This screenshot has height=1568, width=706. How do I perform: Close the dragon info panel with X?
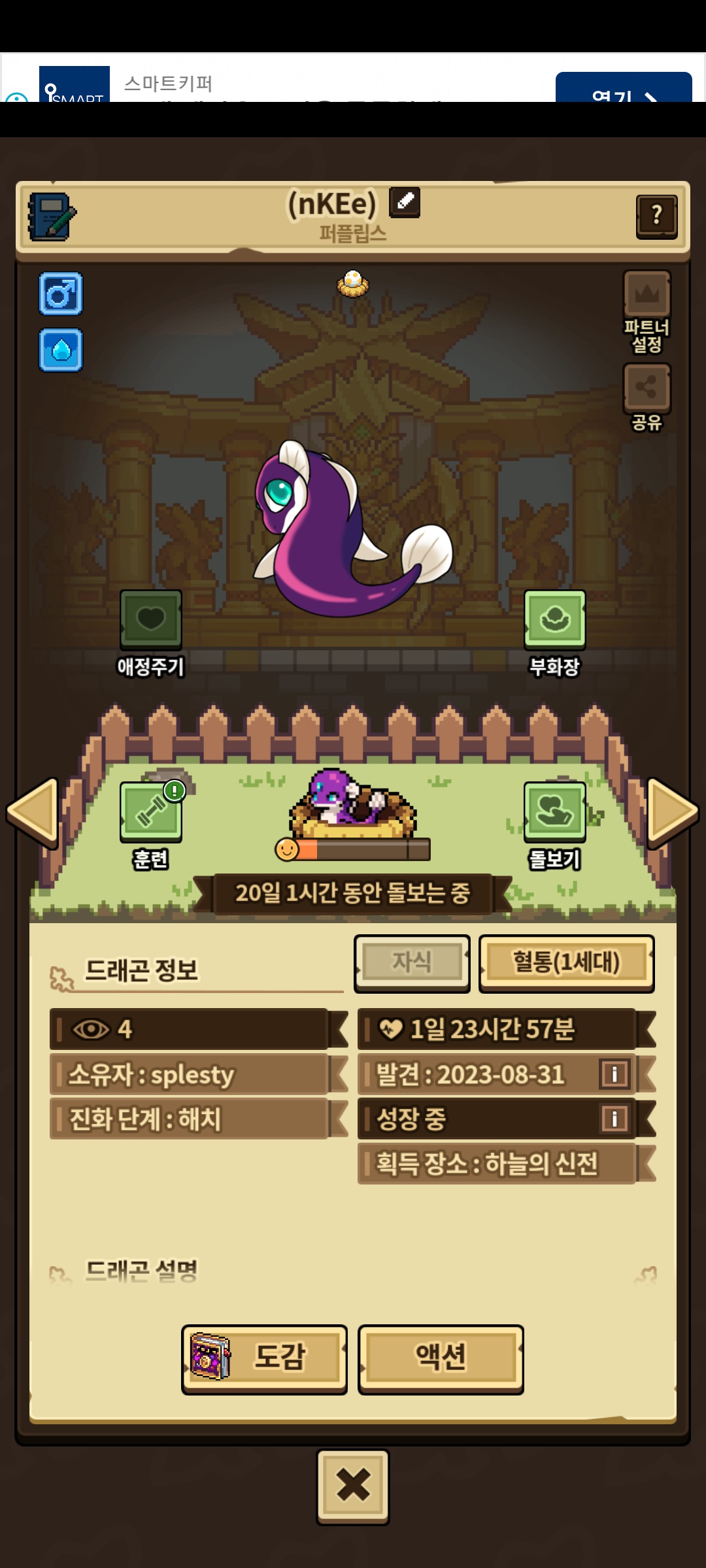353,1486
